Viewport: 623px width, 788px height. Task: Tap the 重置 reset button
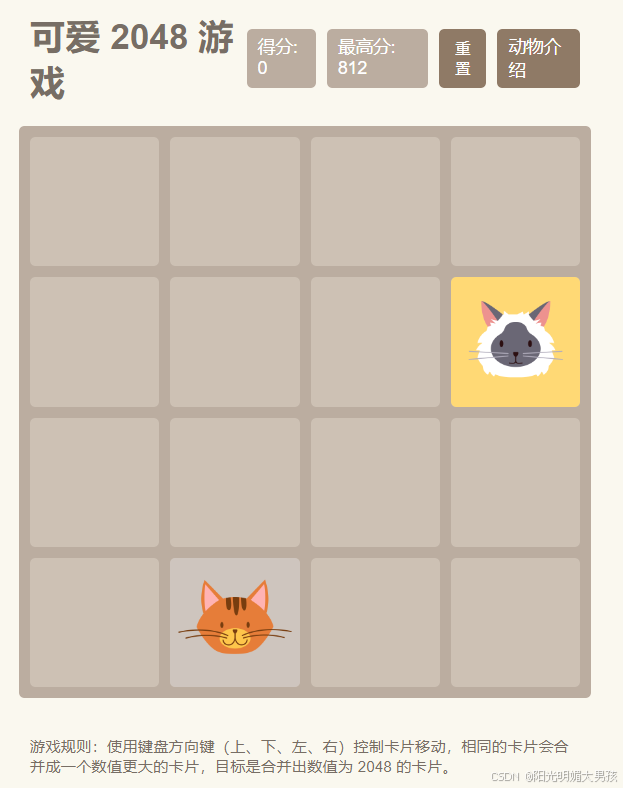click(x=462, y=58)
